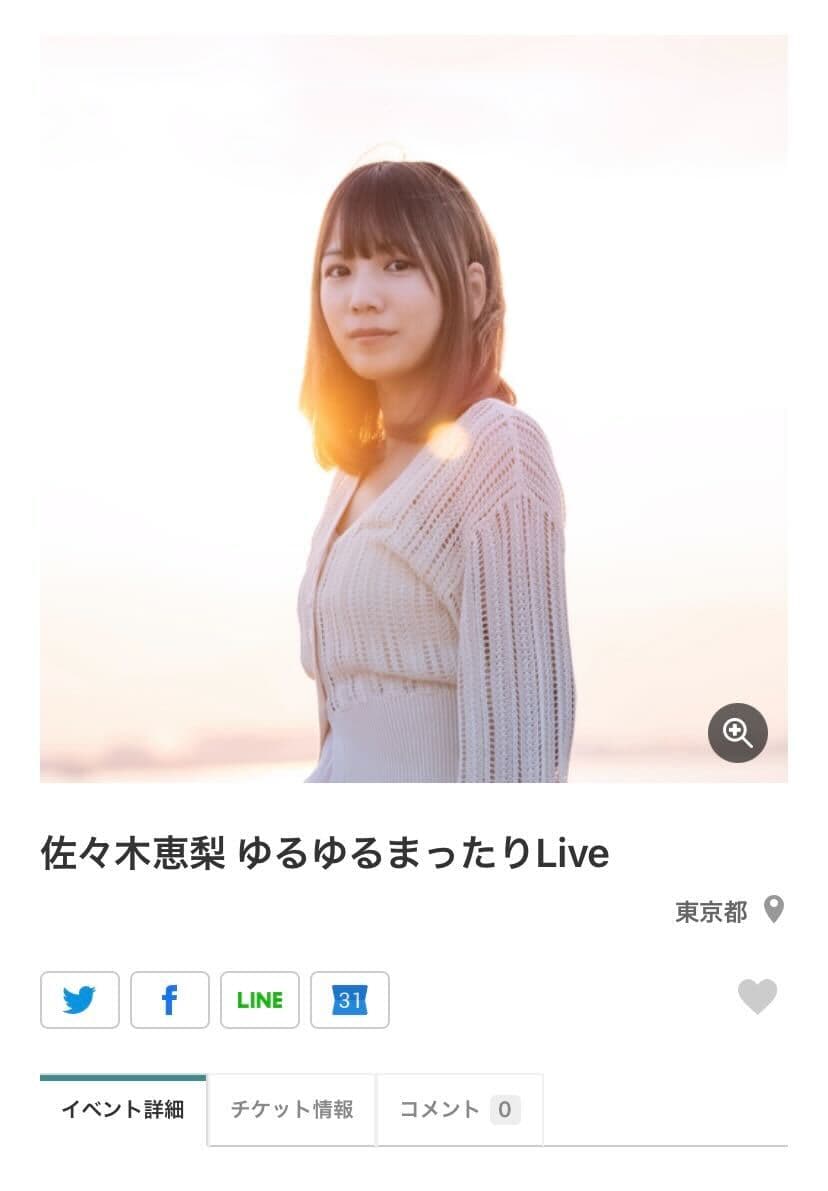This screenshot has width=828, height=1191.
Task: Share the event on Twitter
Action: pyautogui.click(x=80, y=999)
